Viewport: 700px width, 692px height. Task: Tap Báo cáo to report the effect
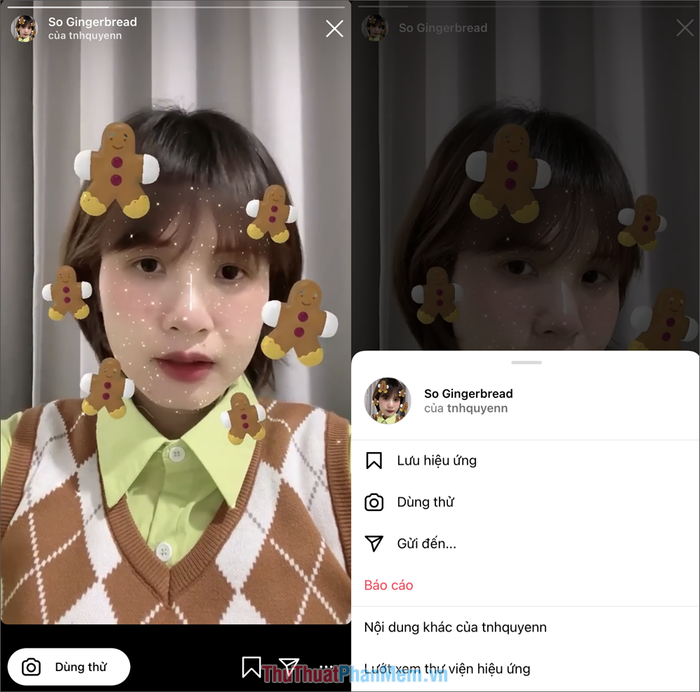point(389,585)
